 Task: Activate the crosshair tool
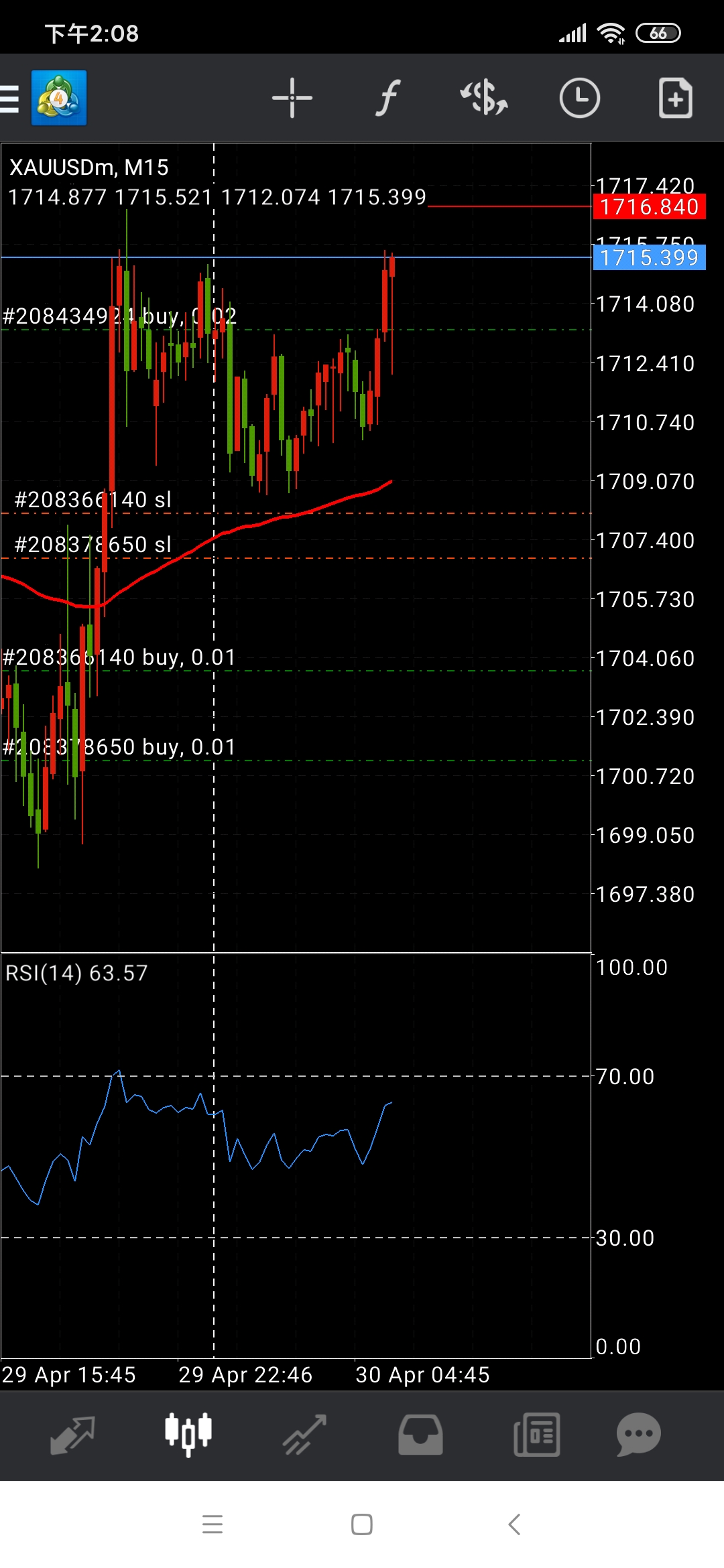click(292, 98)
